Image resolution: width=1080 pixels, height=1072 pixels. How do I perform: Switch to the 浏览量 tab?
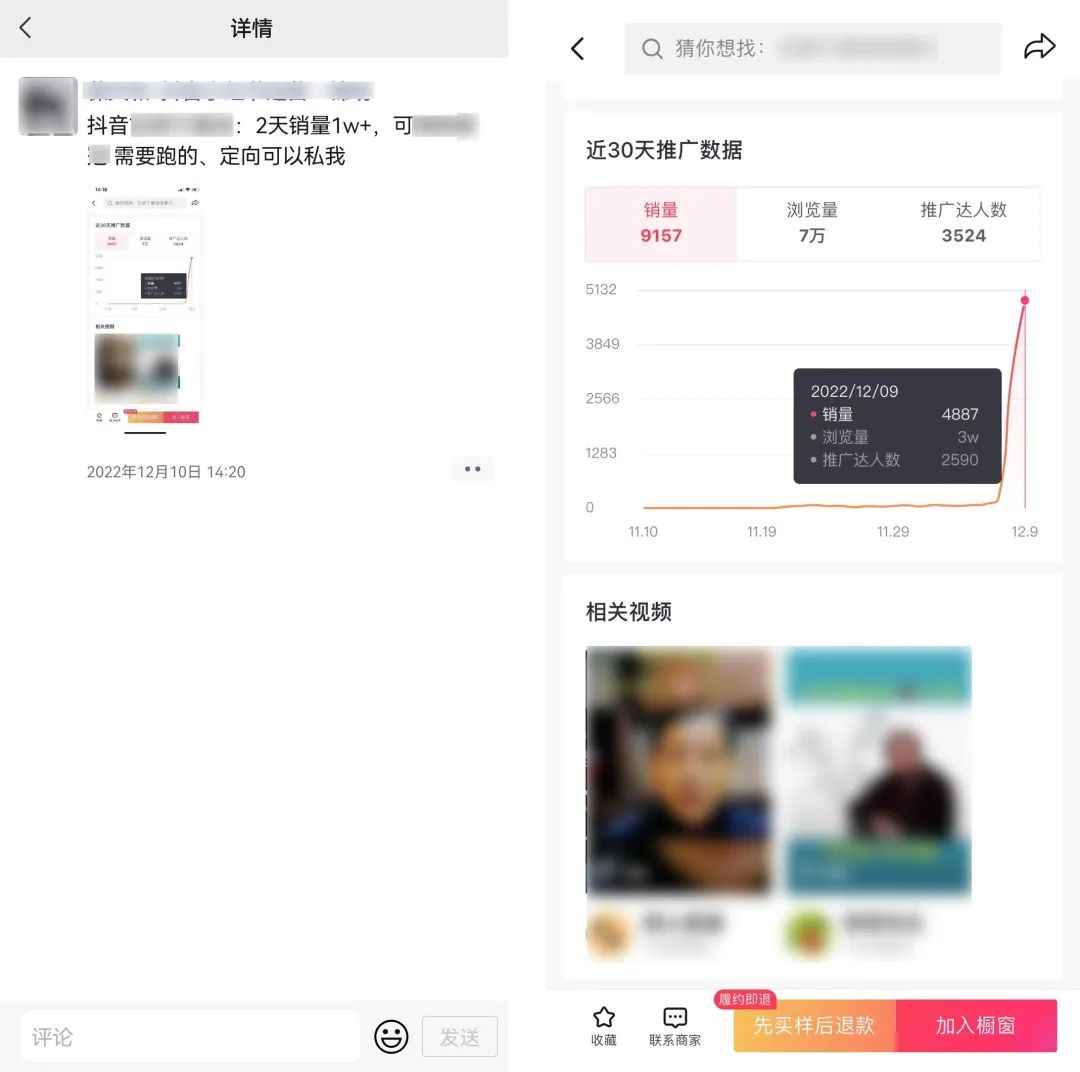tap(812, 223)
